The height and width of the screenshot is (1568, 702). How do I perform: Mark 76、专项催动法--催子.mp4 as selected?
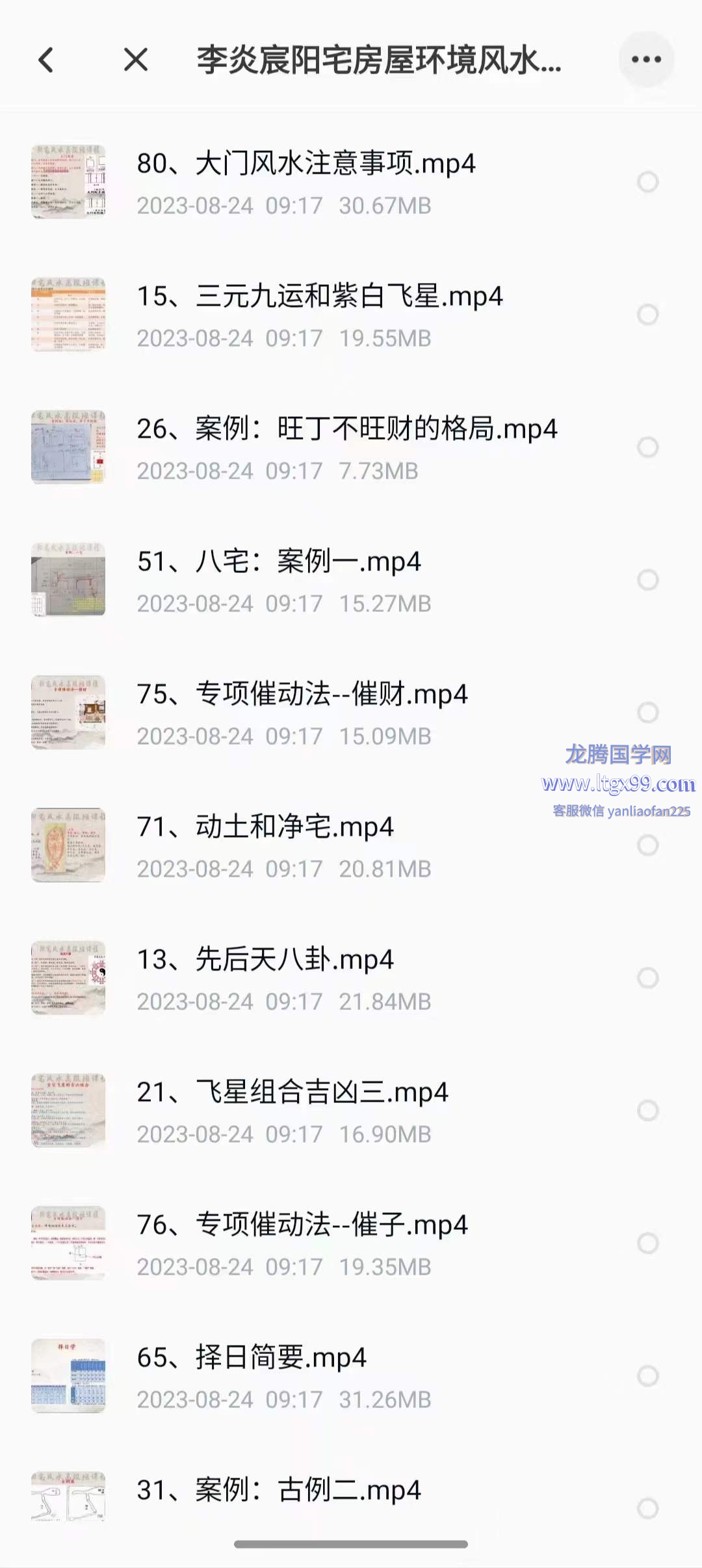(647, 1243)
